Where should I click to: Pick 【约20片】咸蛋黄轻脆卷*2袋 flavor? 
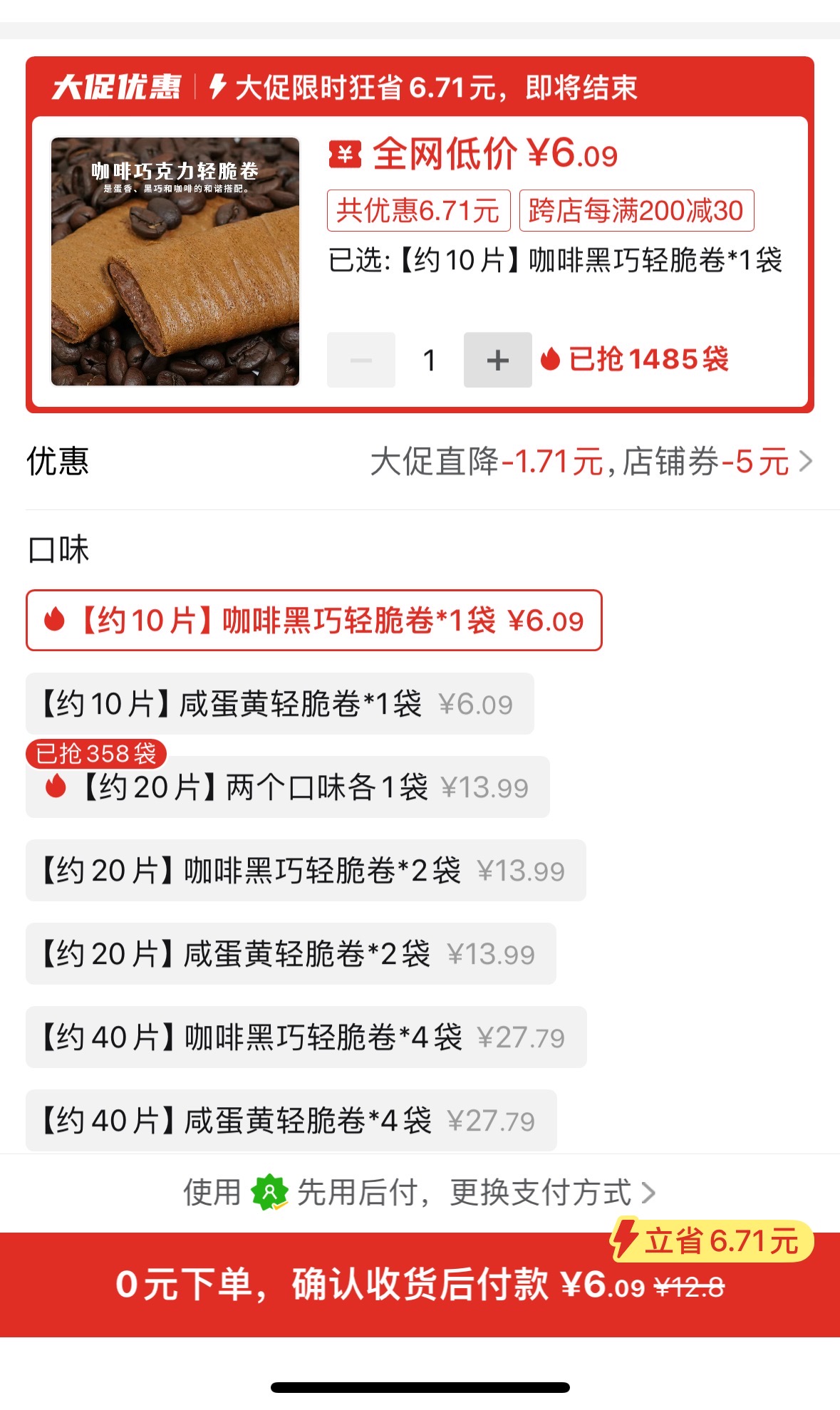tap(290, 954)
